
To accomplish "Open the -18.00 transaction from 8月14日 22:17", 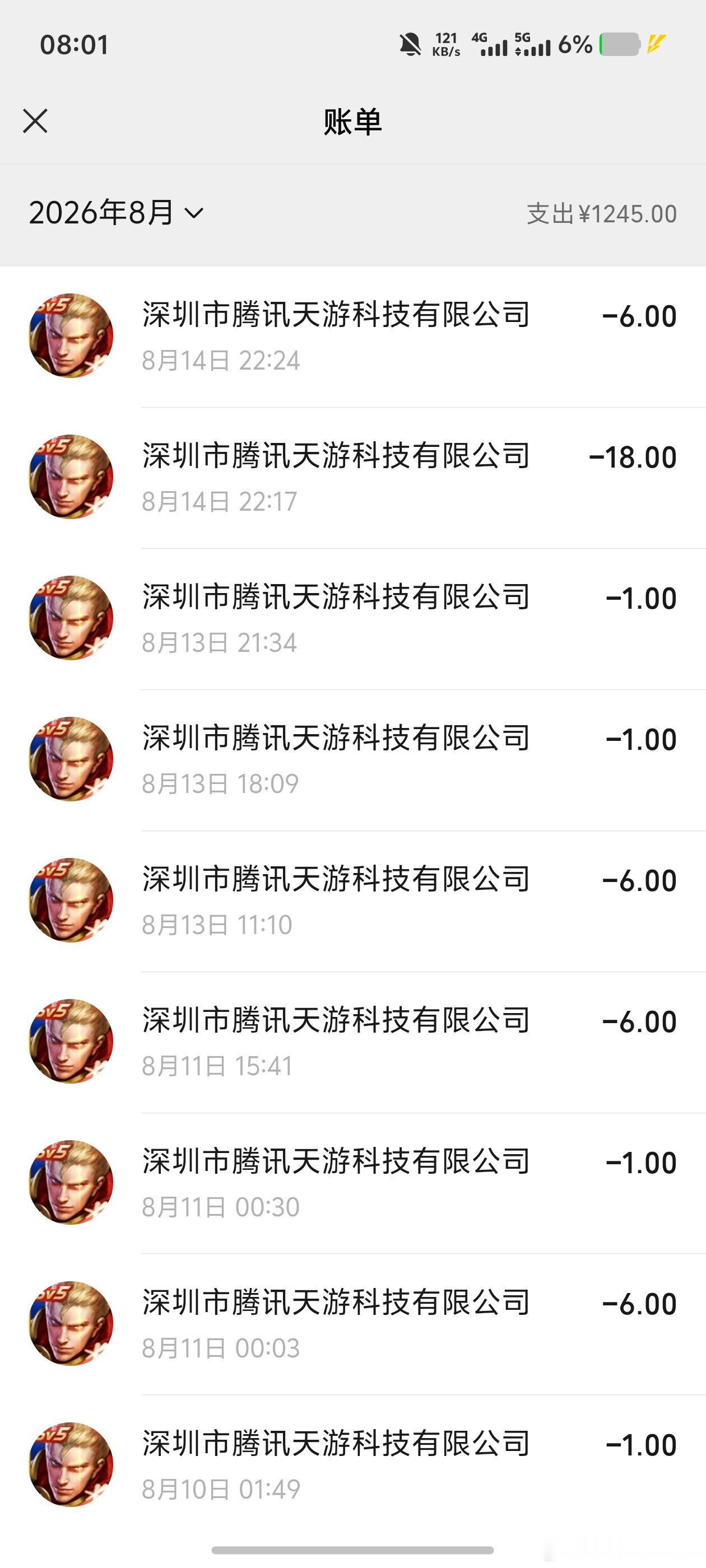I will [352, 478].
